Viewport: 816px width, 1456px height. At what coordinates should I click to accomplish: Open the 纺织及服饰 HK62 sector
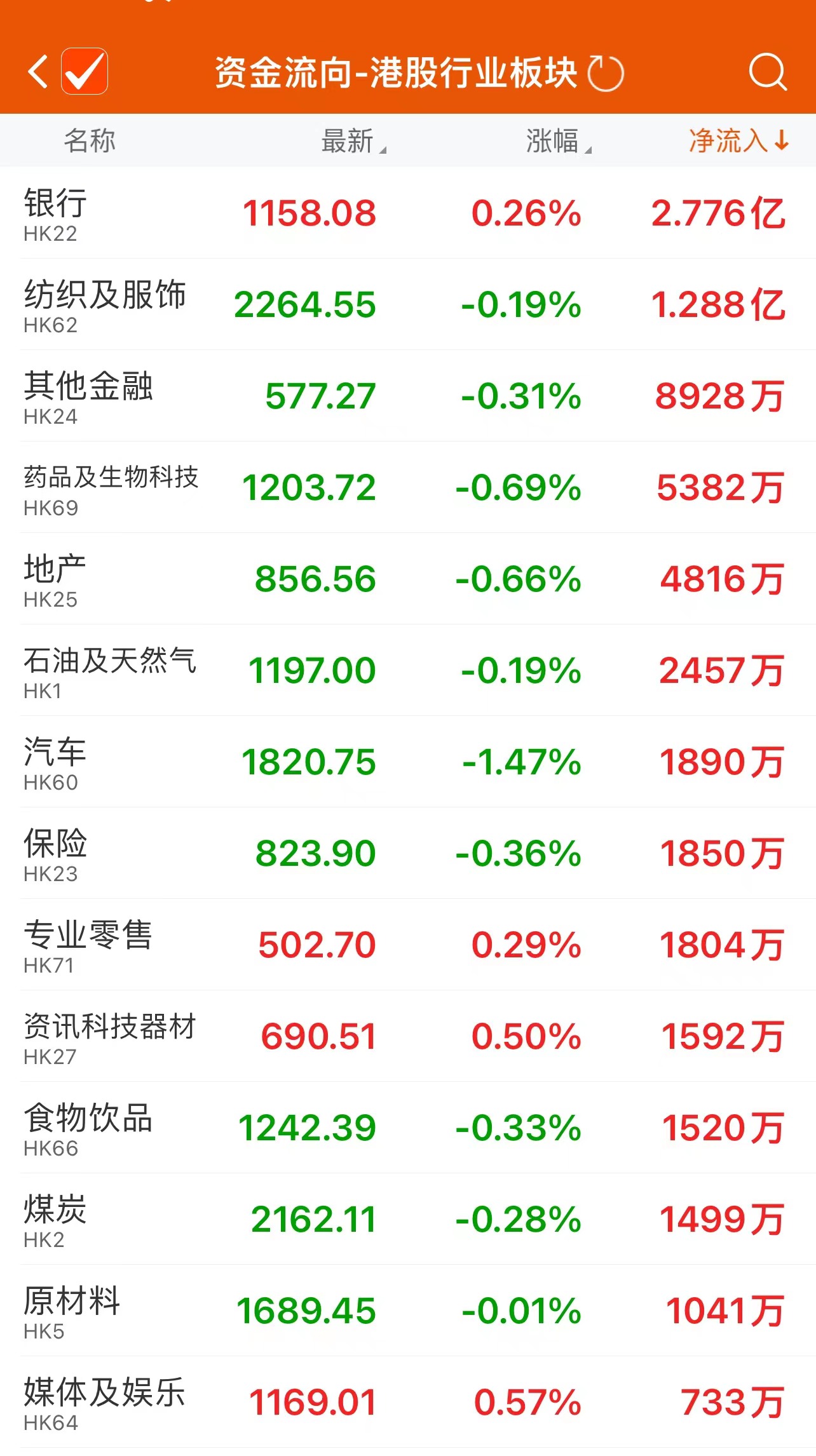[x=407, y=305]
